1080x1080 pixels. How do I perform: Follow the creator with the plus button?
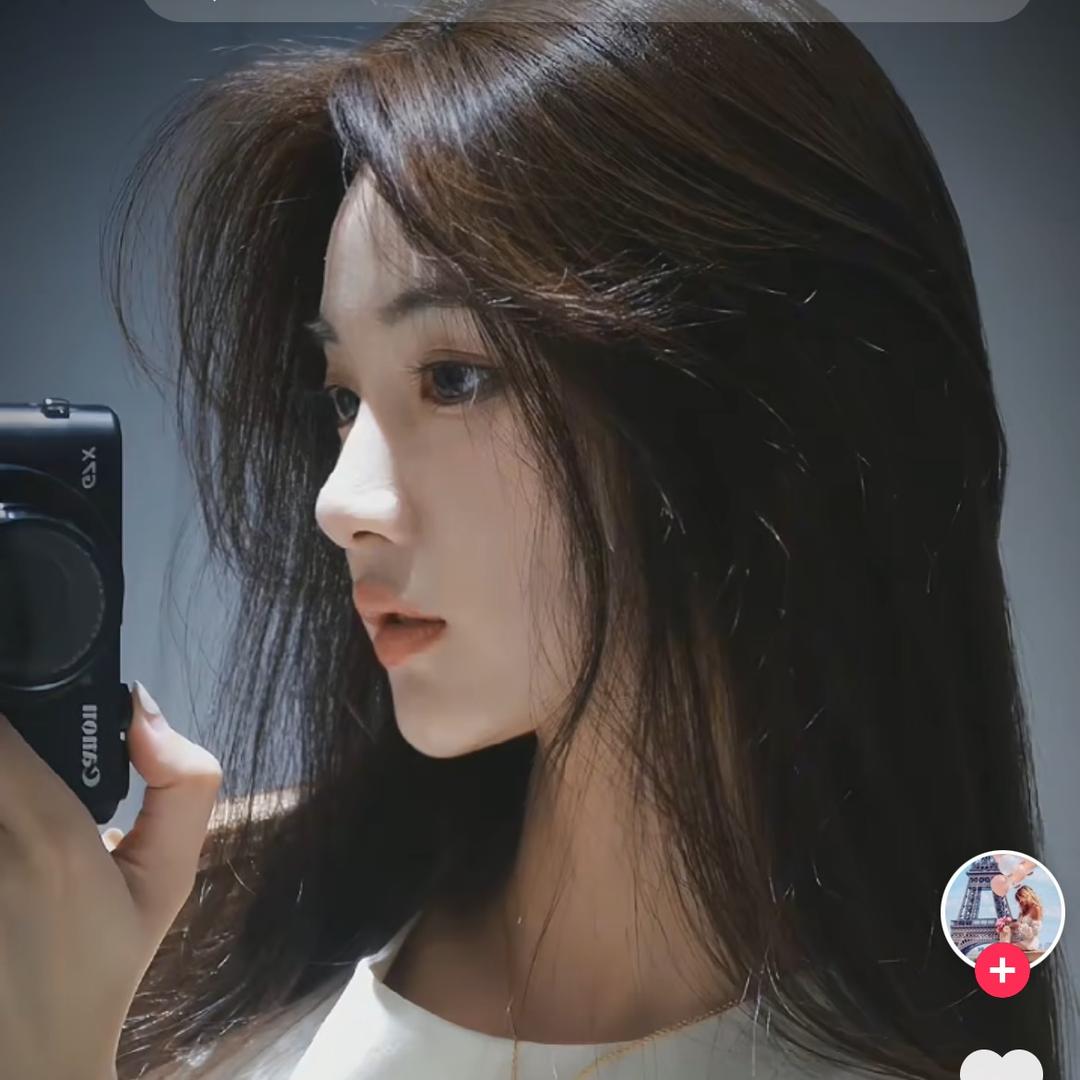click(x=1002, y=971)
